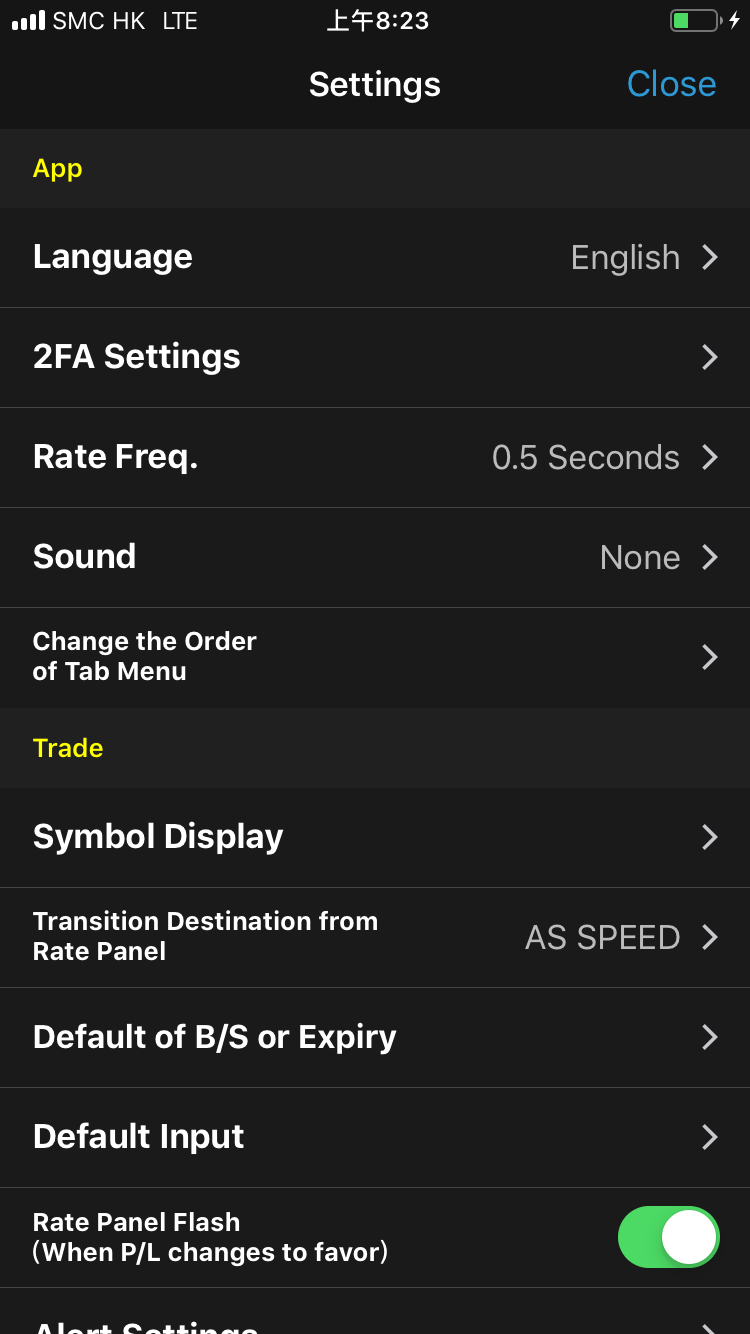Open the Sound setting
Viewport: 750px width, 1334px height.
pyautogui.click(x=375, y=557)
